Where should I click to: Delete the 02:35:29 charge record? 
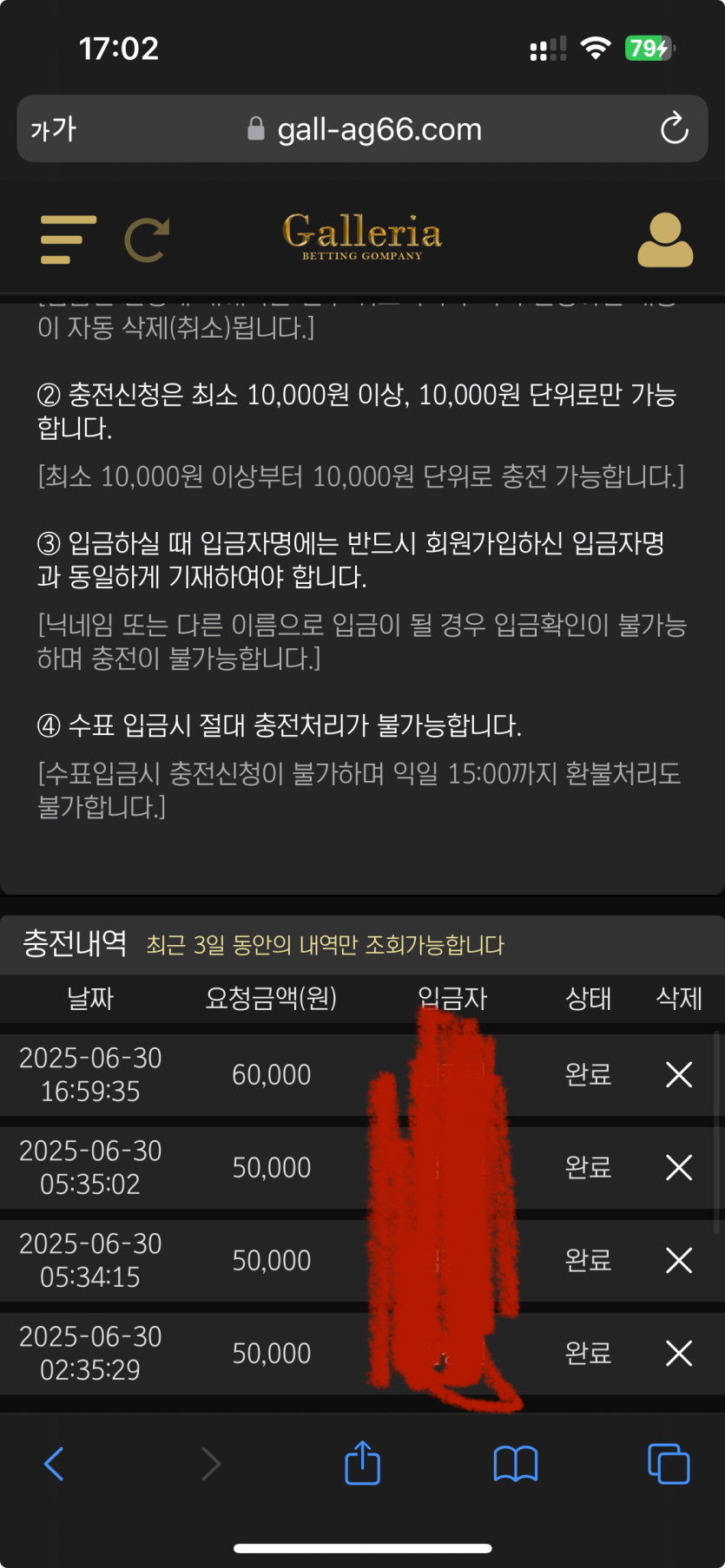click(678, 1353)
